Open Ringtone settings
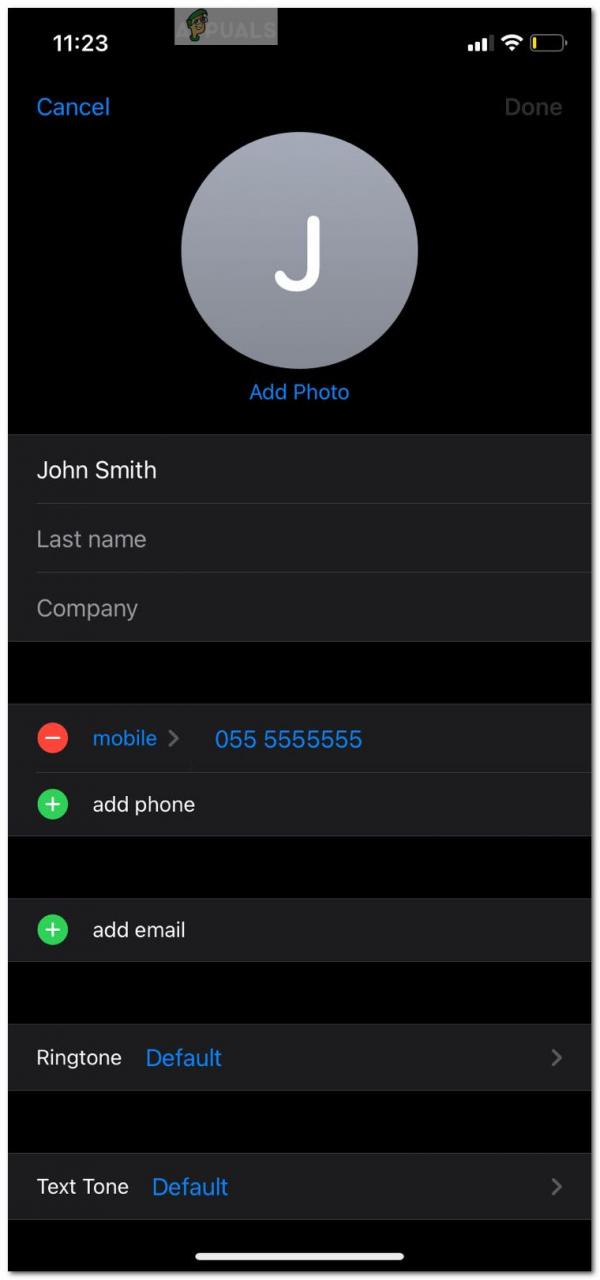600x1280 pixels. [300, 1057]
